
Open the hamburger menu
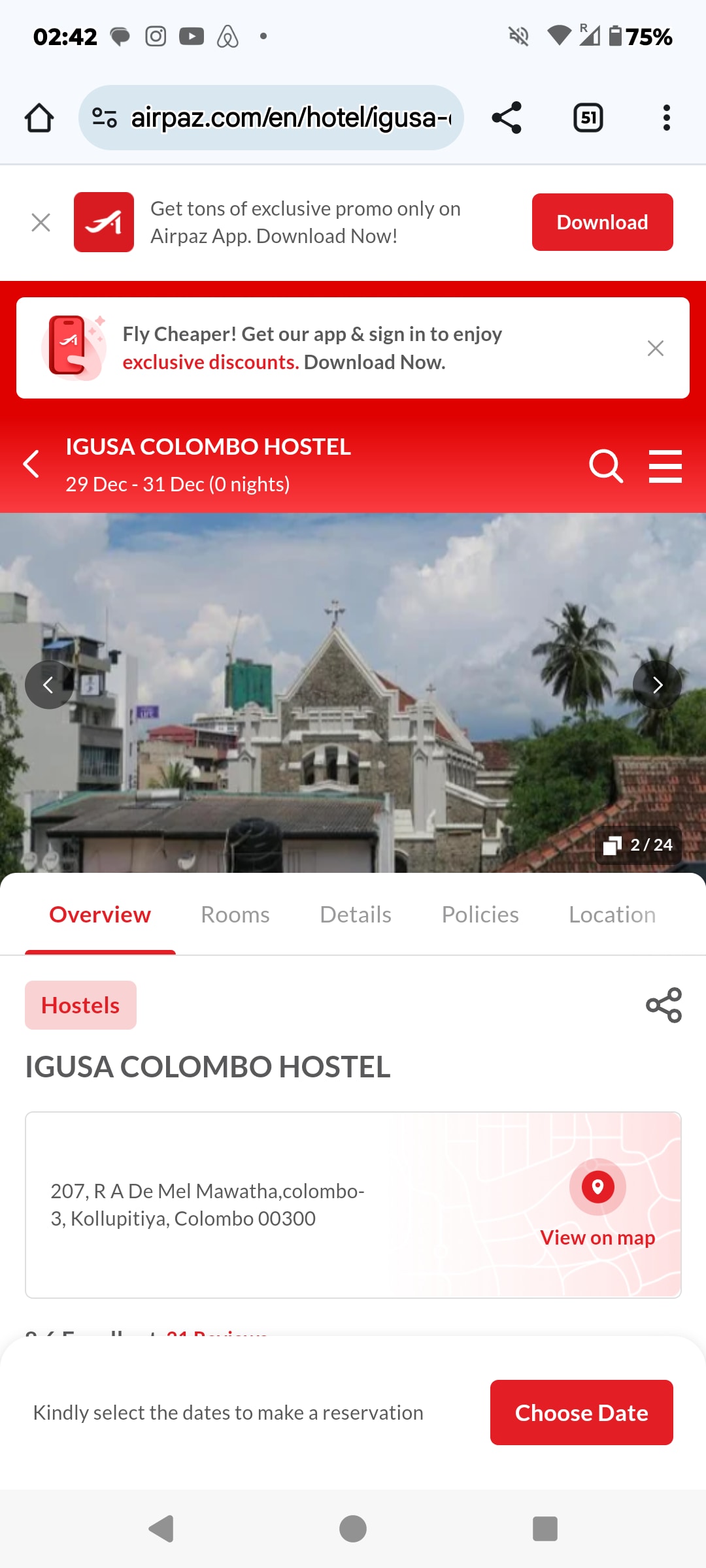[x=665, y=466]
